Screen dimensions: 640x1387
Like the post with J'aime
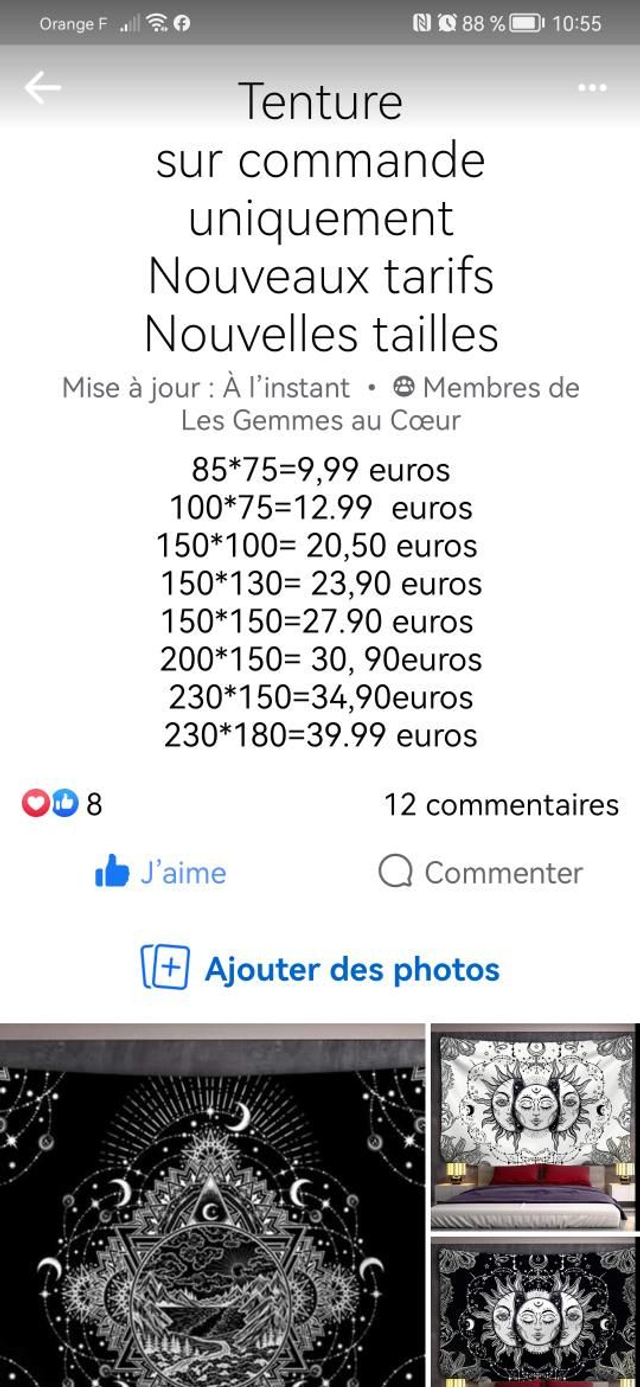pyautogui.click(x=161, y=873)
